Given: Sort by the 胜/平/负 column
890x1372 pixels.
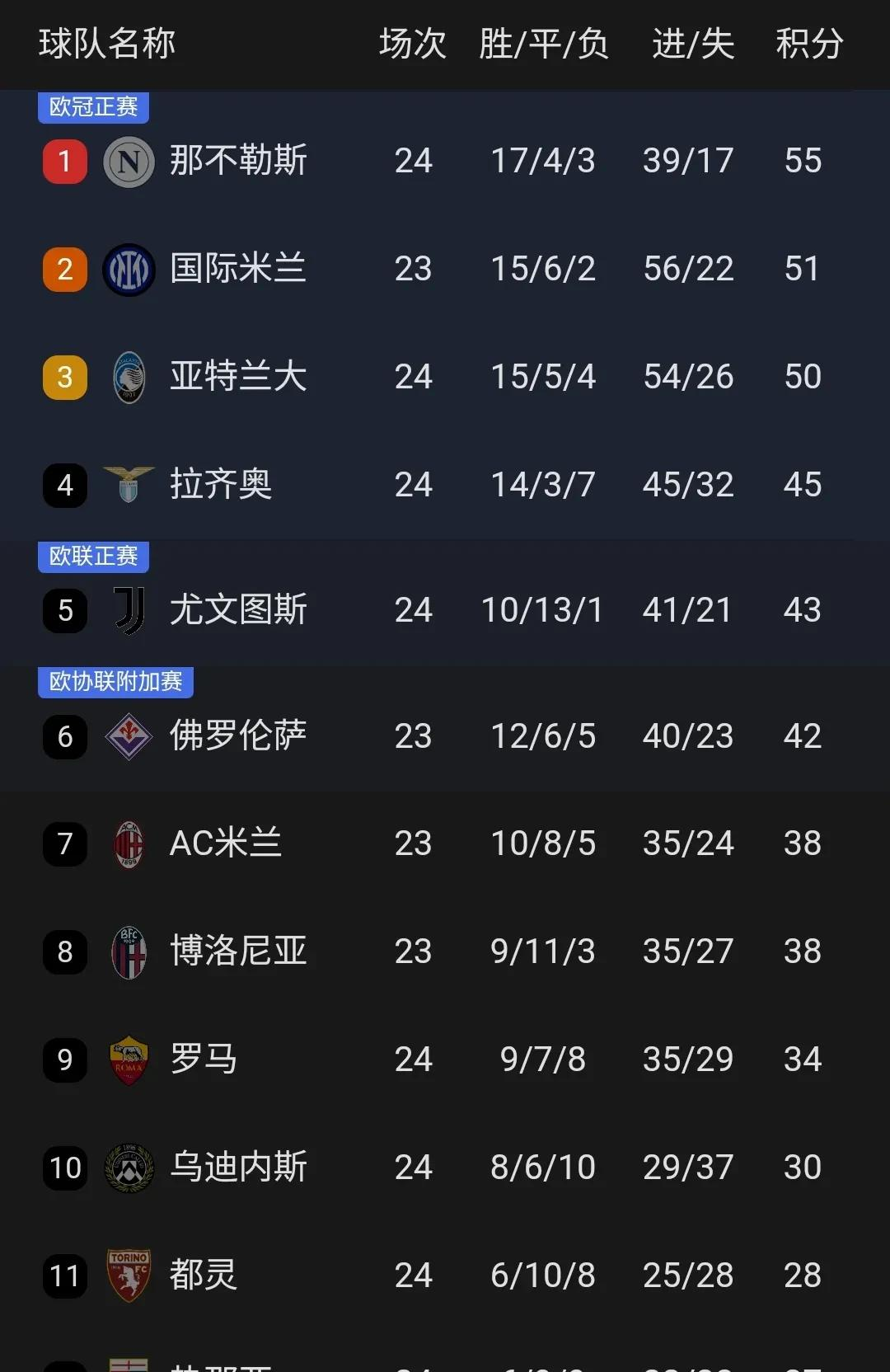Looking at the screenshot, I should click(x=542, y=45).
